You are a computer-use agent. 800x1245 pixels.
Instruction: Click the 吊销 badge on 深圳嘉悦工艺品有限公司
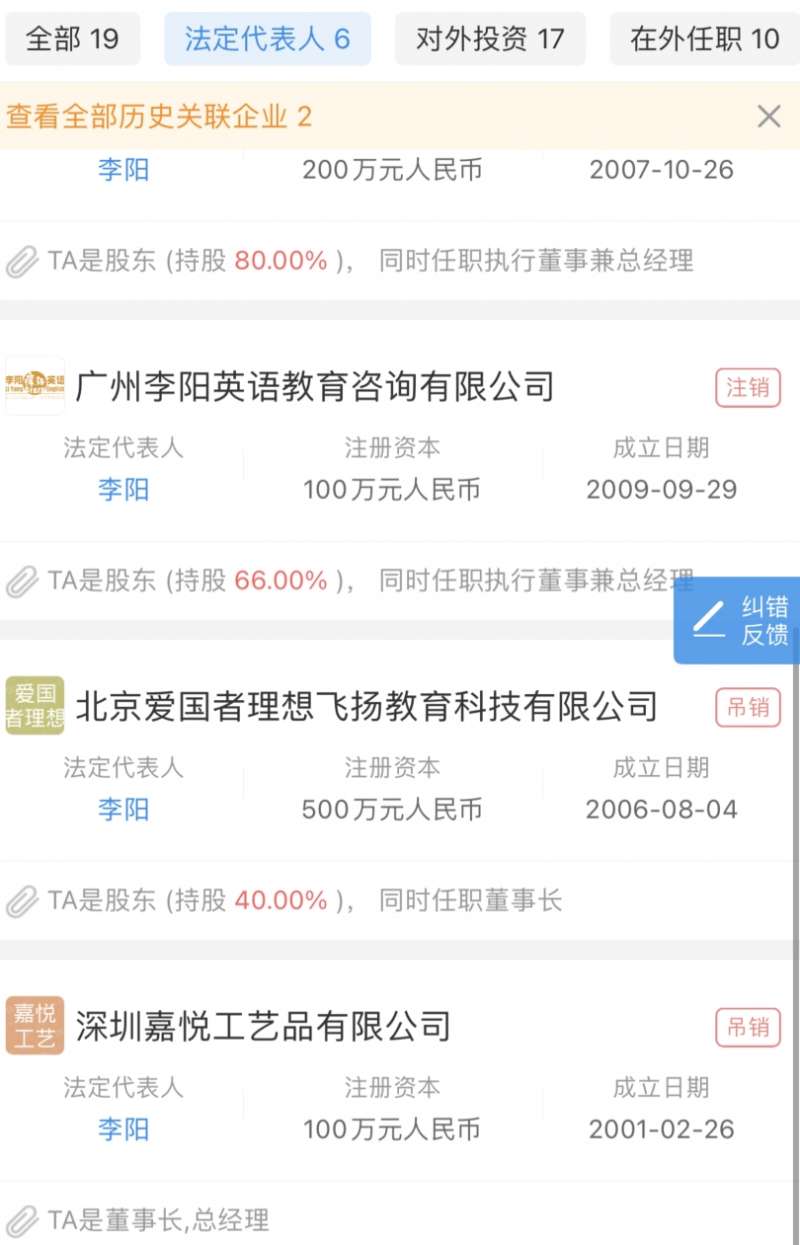point(749,1027)
